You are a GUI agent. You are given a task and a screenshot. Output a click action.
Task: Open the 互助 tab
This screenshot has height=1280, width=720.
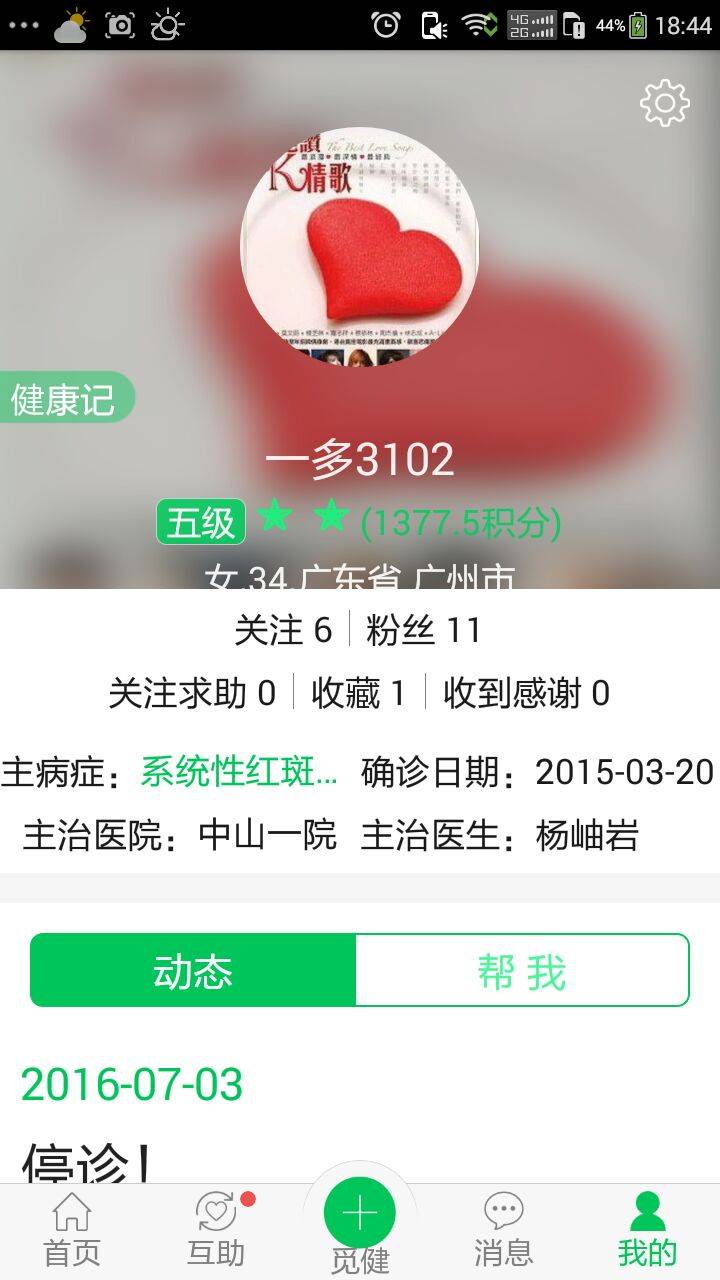point(216,1230)
